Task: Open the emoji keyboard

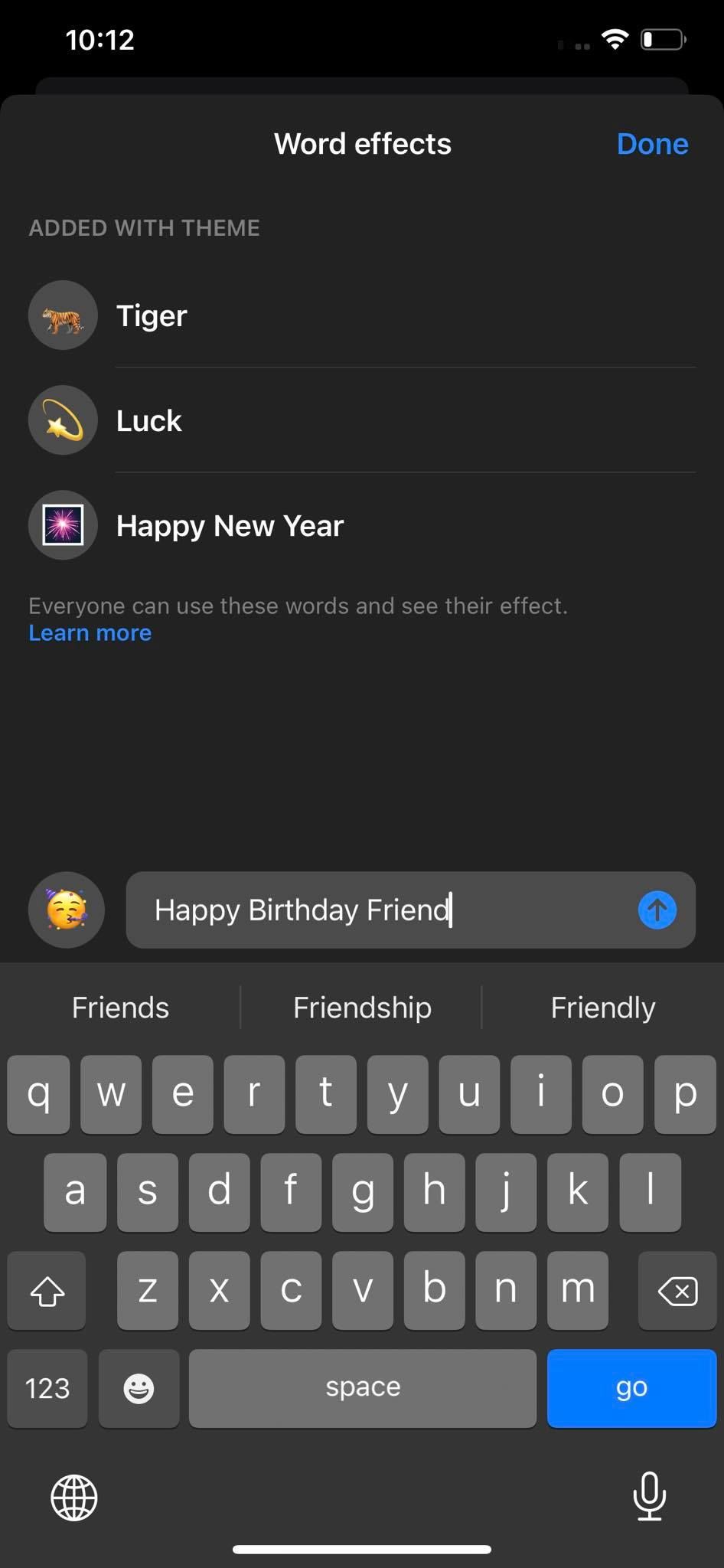Action: point(139,1388)
